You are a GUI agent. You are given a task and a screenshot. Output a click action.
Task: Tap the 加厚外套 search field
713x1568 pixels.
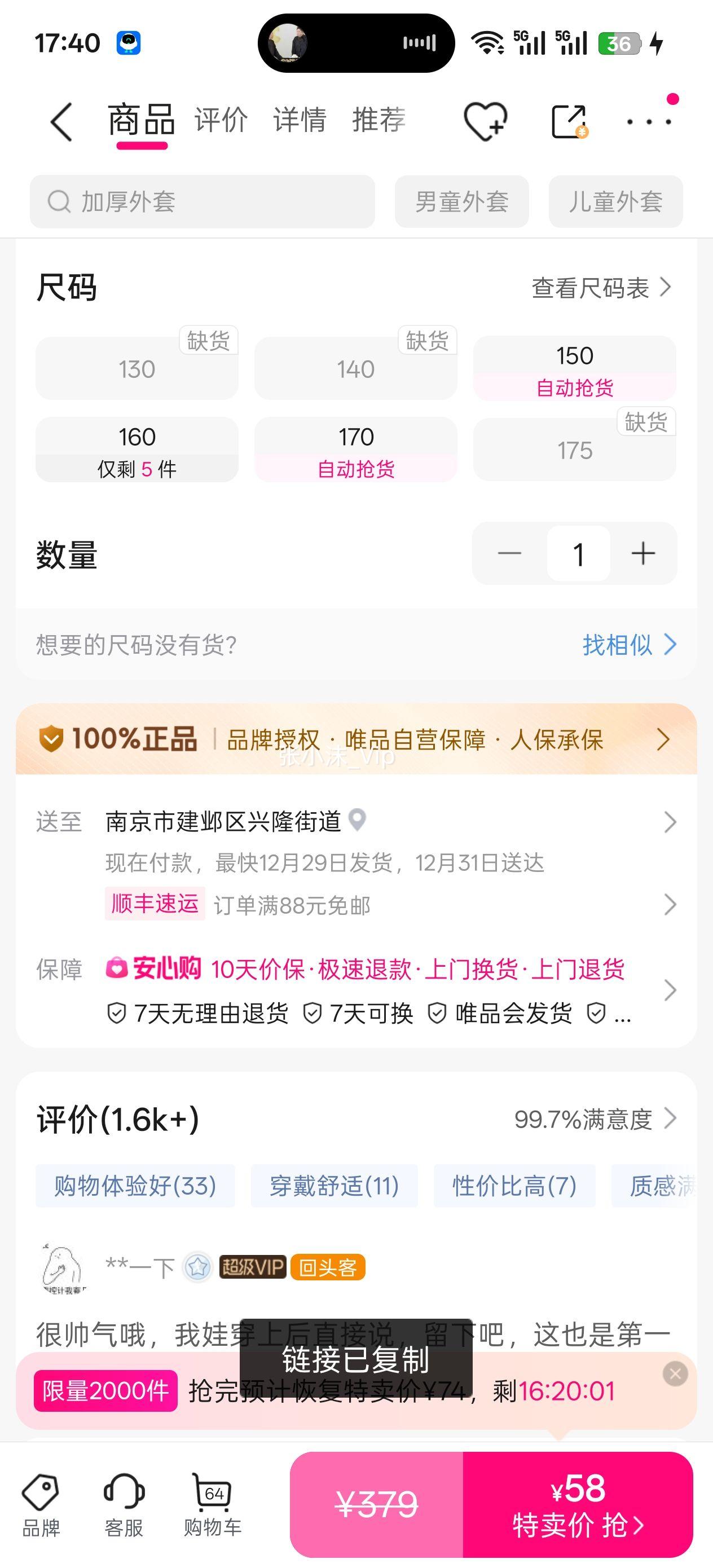(201, 201)
